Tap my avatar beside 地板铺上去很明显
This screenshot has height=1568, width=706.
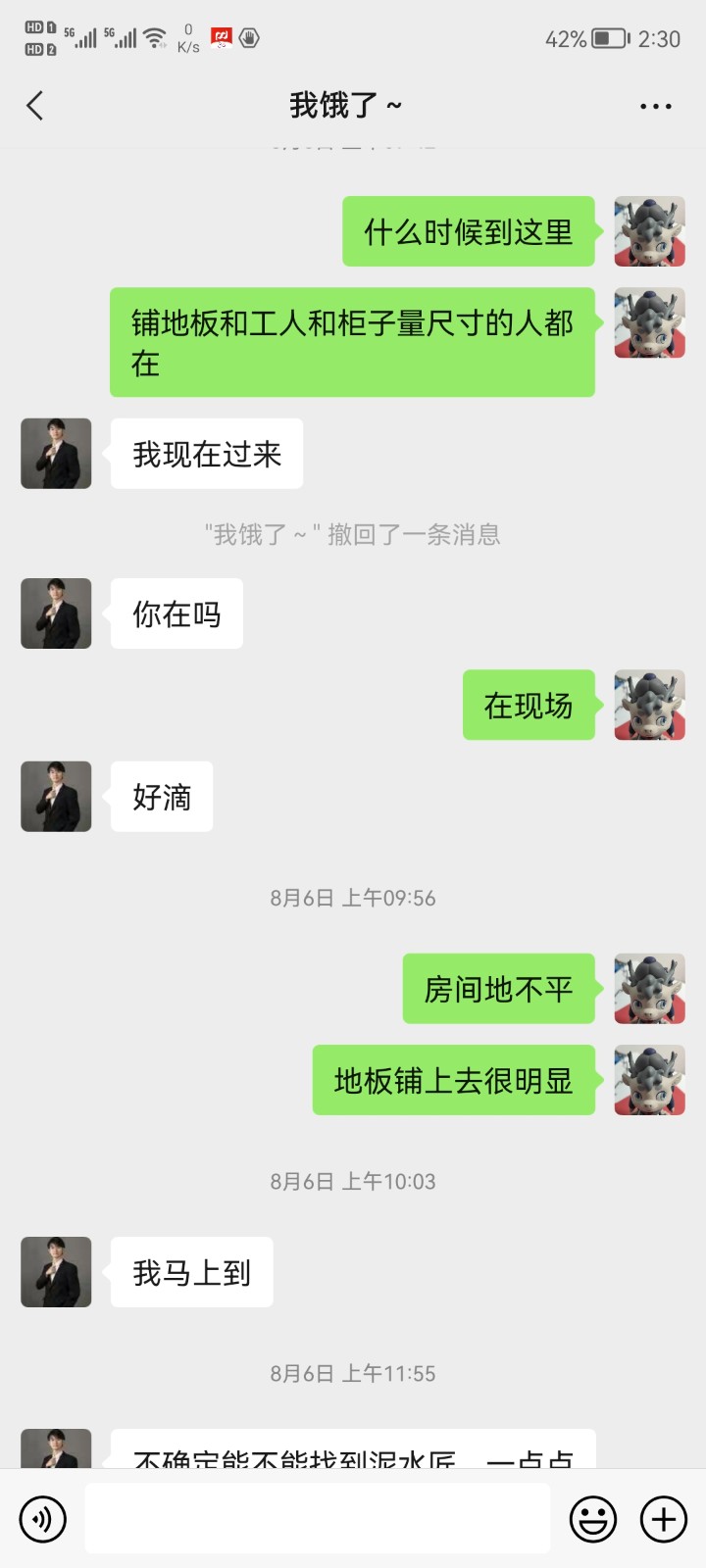(649, 1080)
